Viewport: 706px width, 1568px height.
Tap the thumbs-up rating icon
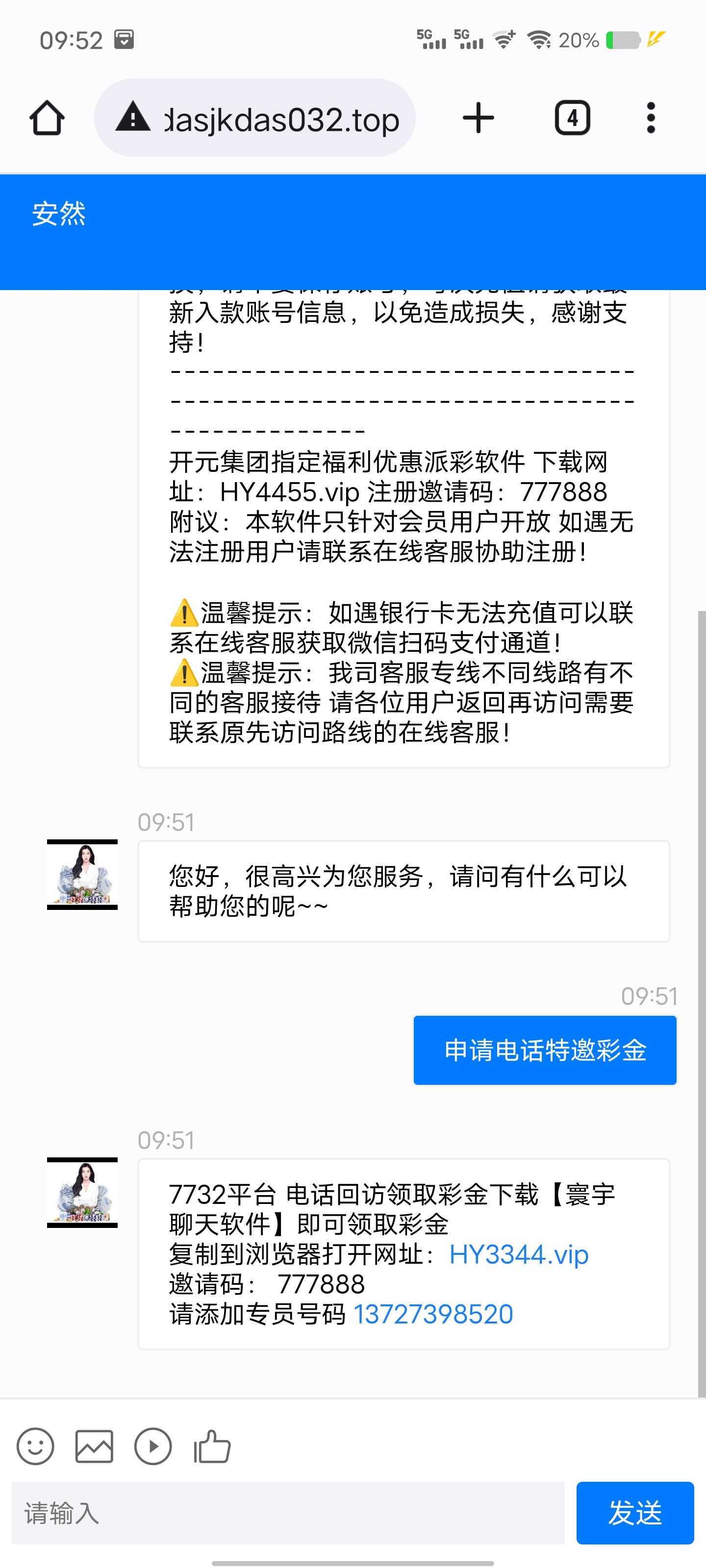click(212, 1446)
